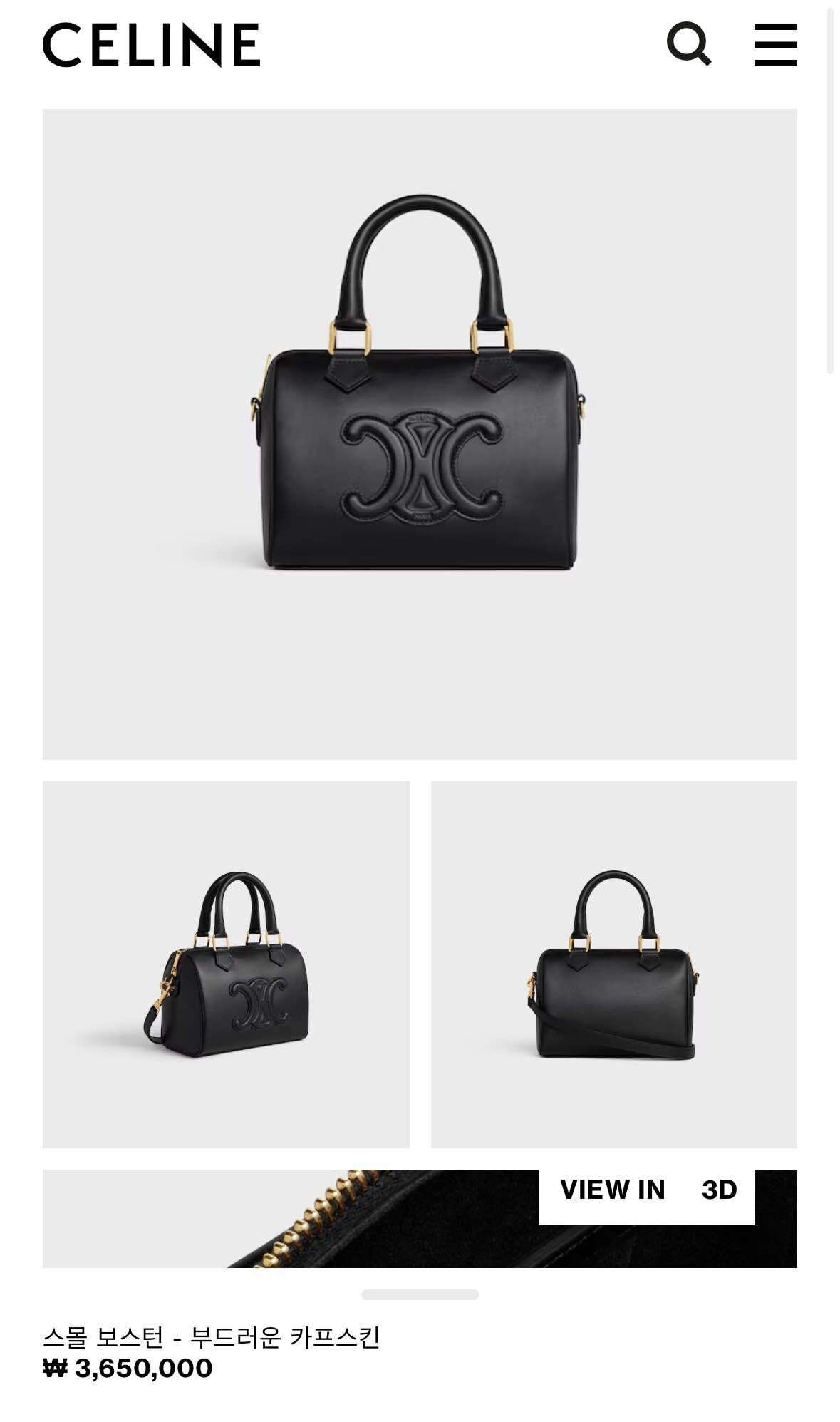The width and height of the screenshot is (840, 1422).
Task: Open the search icon
Action: tap(688, 44)
